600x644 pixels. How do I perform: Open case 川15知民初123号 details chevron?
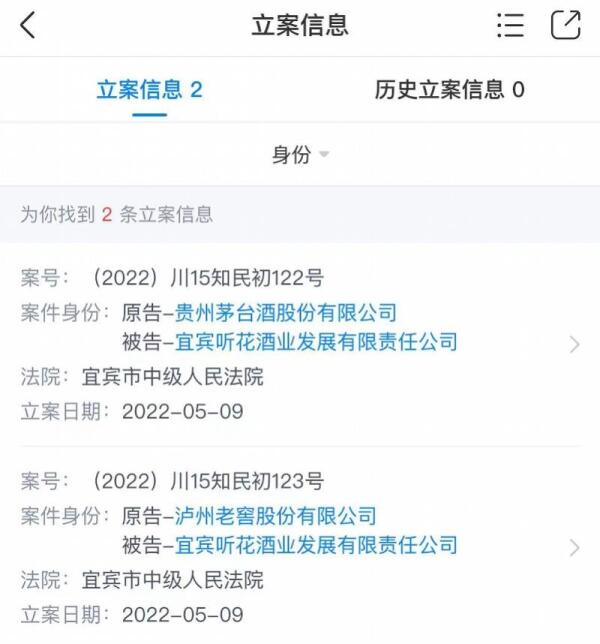coord(574,547)
